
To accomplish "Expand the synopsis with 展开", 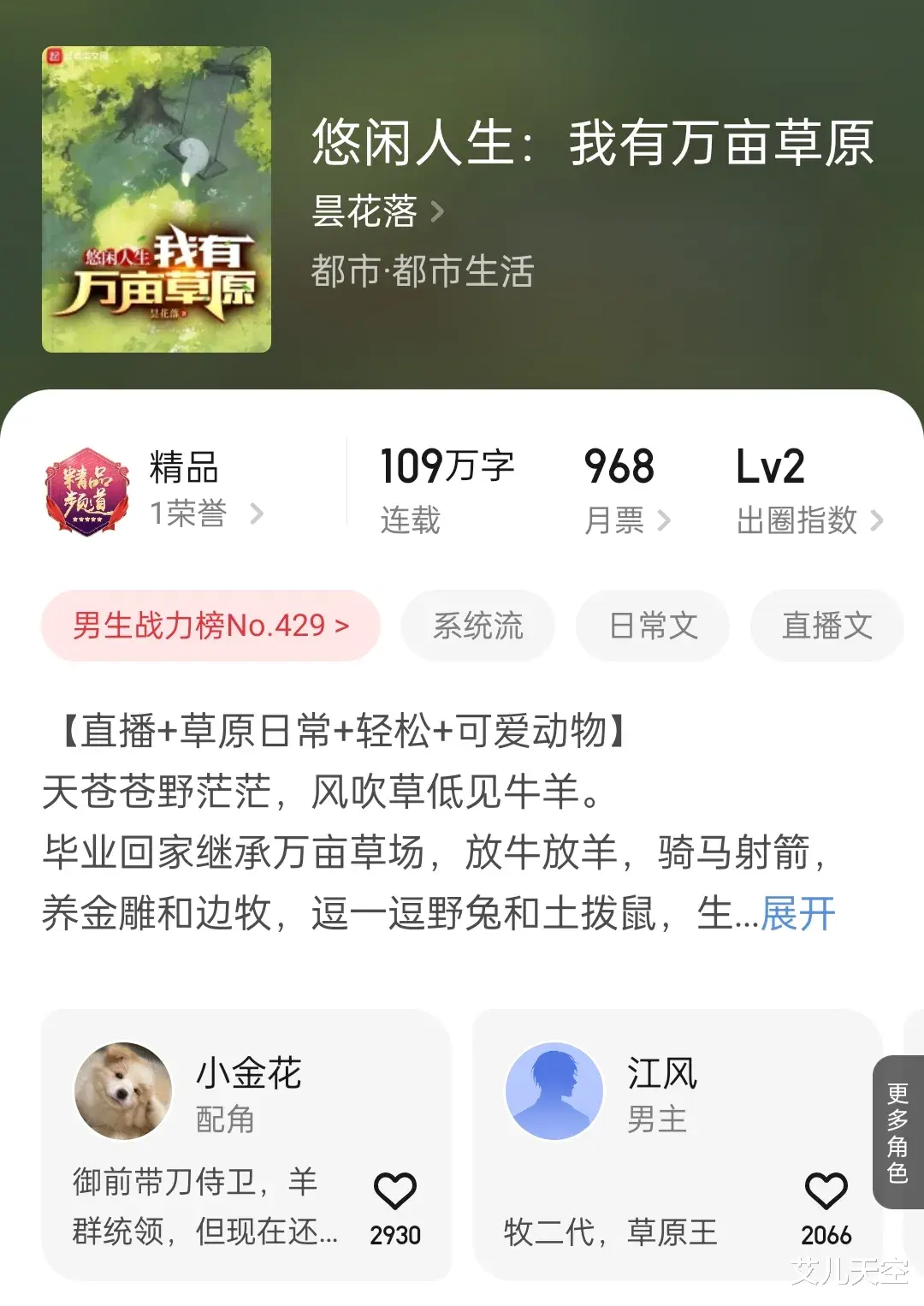I will click(x=797, y=914).
